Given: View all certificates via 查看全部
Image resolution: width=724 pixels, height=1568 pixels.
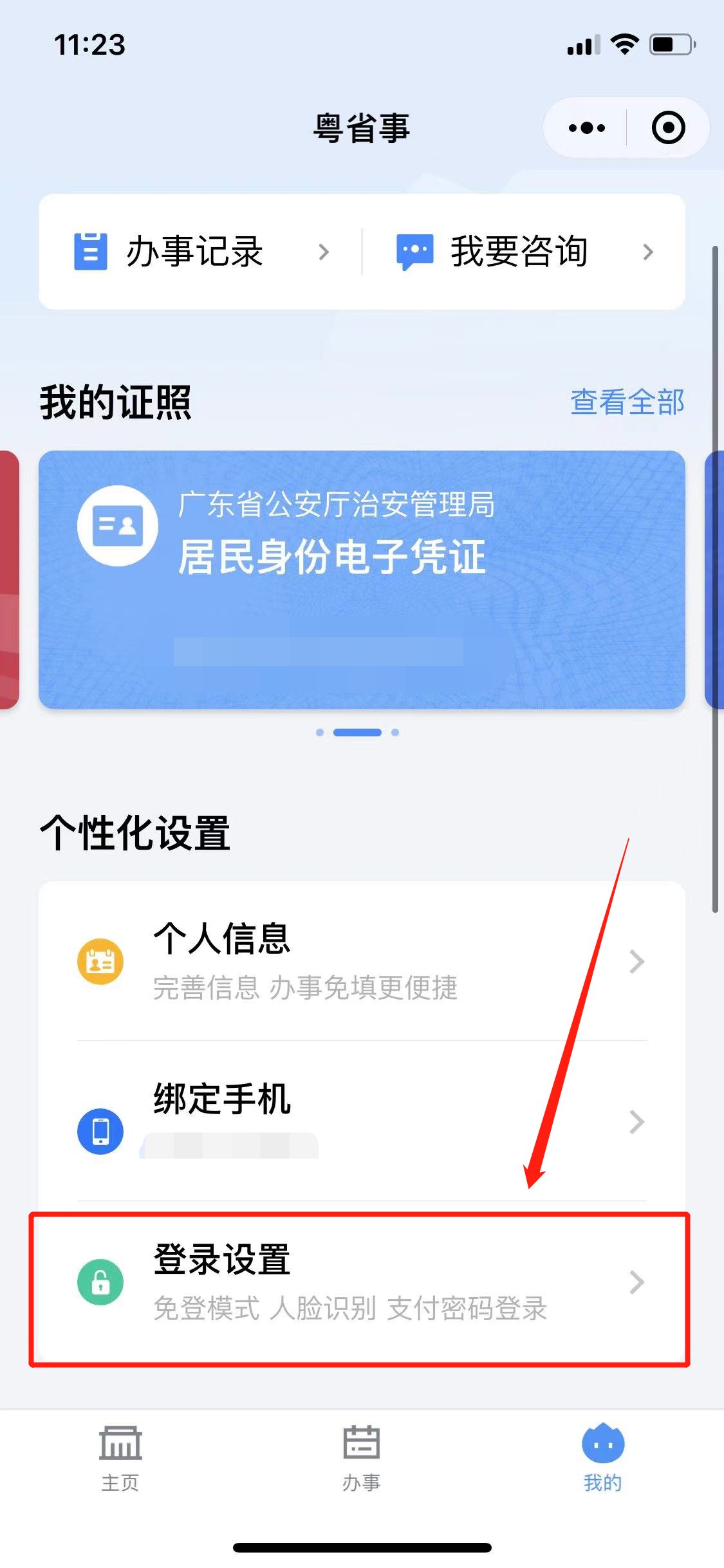Looking at the screenshot, I should tap(627, 402).
